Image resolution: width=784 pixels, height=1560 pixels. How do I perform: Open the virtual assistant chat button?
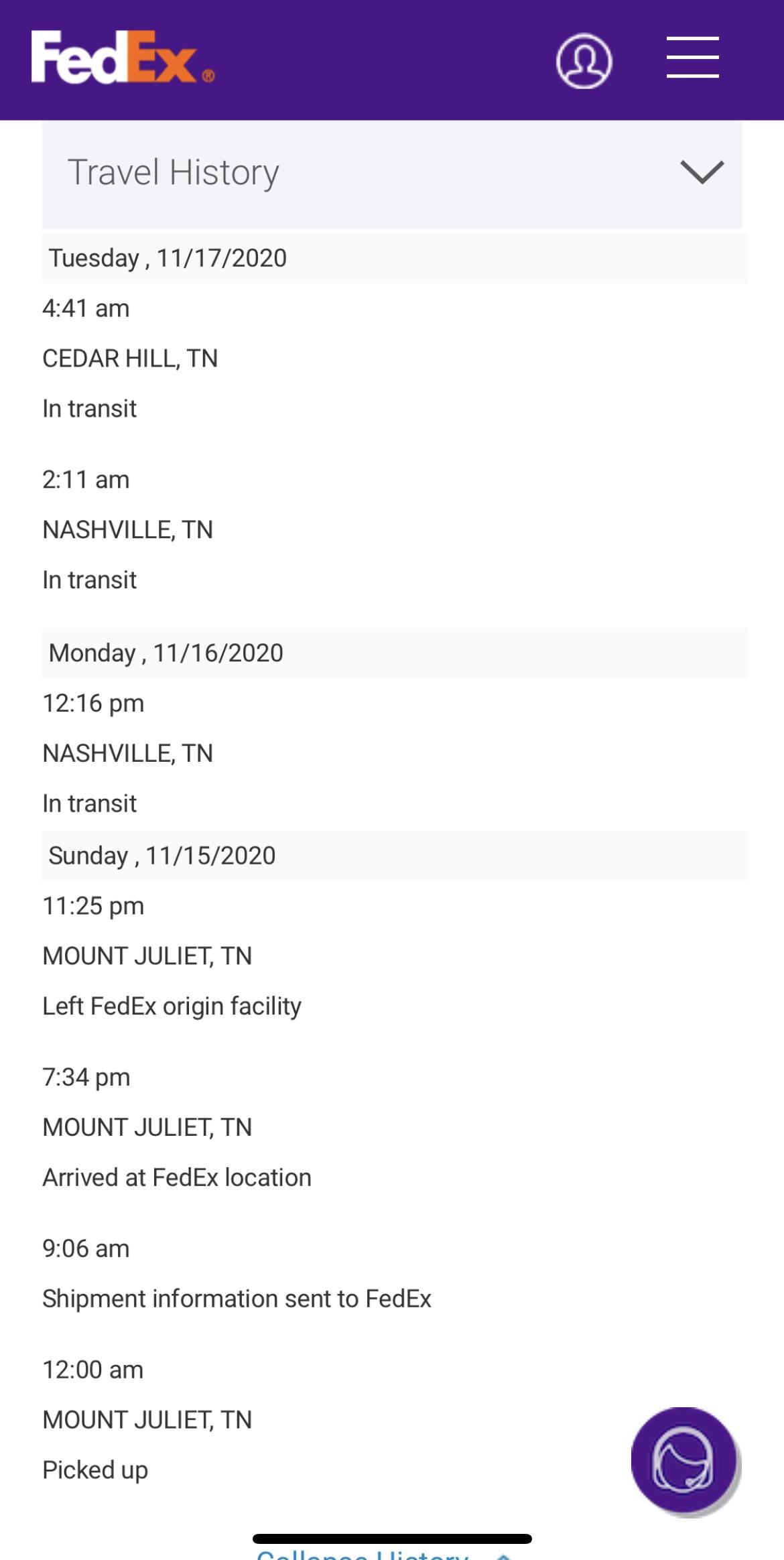point(683,1459)
